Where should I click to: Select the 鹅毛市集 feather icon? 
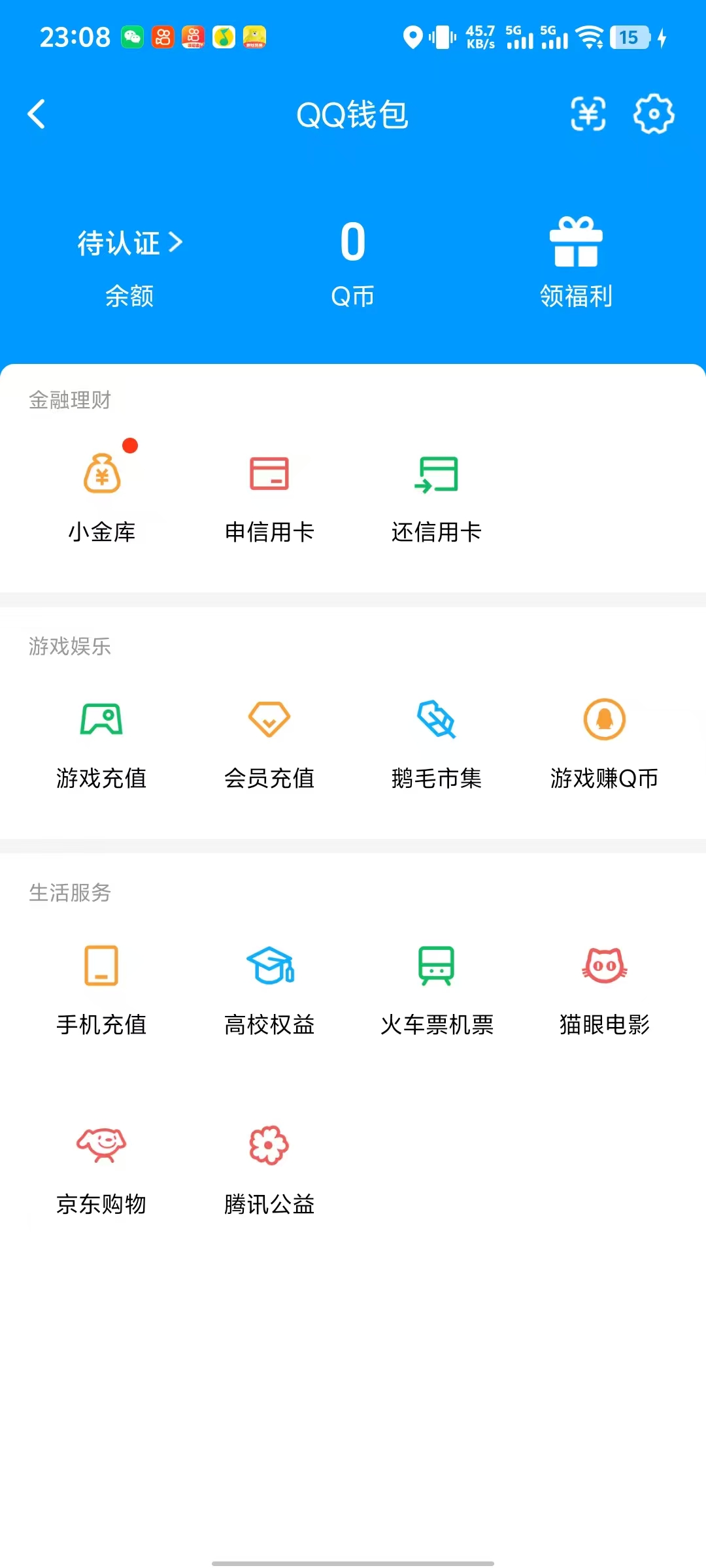[x=437, y=720]
